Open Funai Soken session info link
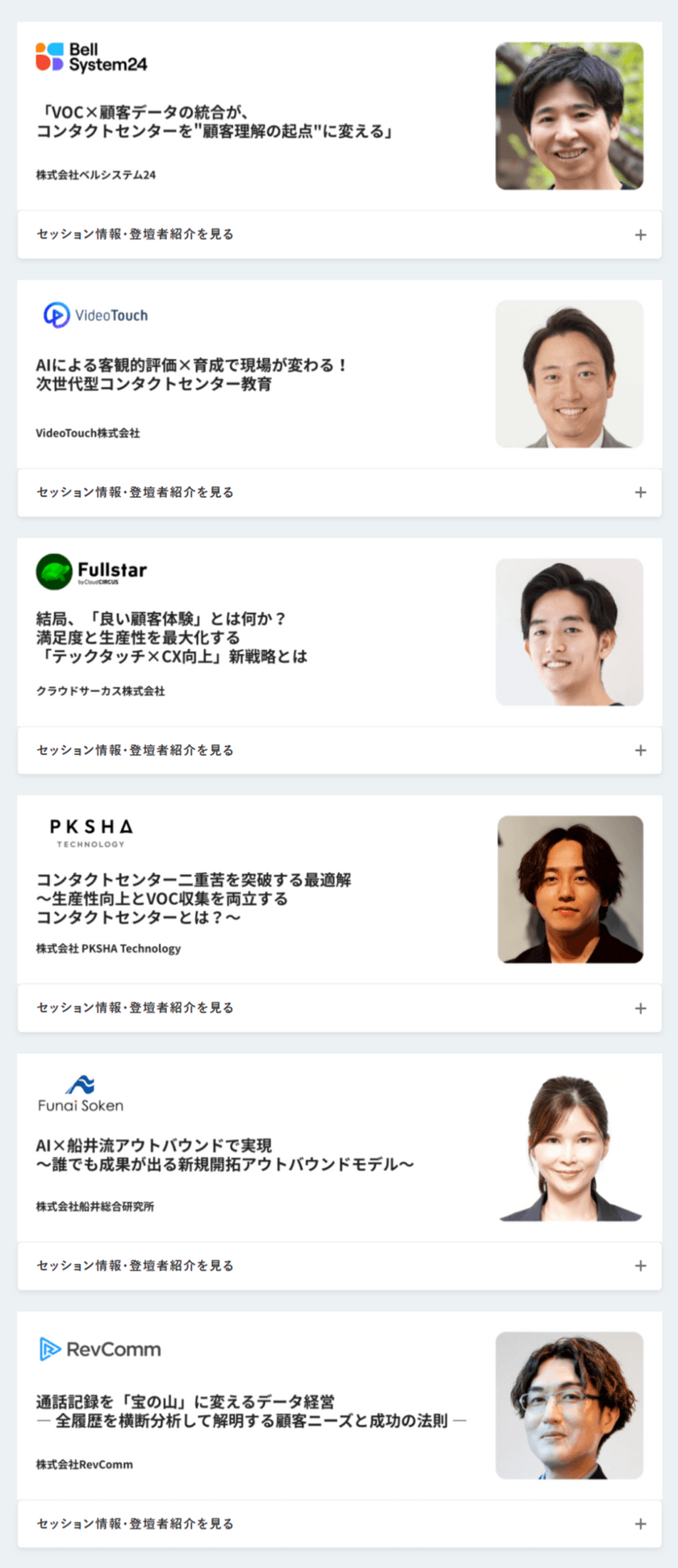 (134, 1266)
